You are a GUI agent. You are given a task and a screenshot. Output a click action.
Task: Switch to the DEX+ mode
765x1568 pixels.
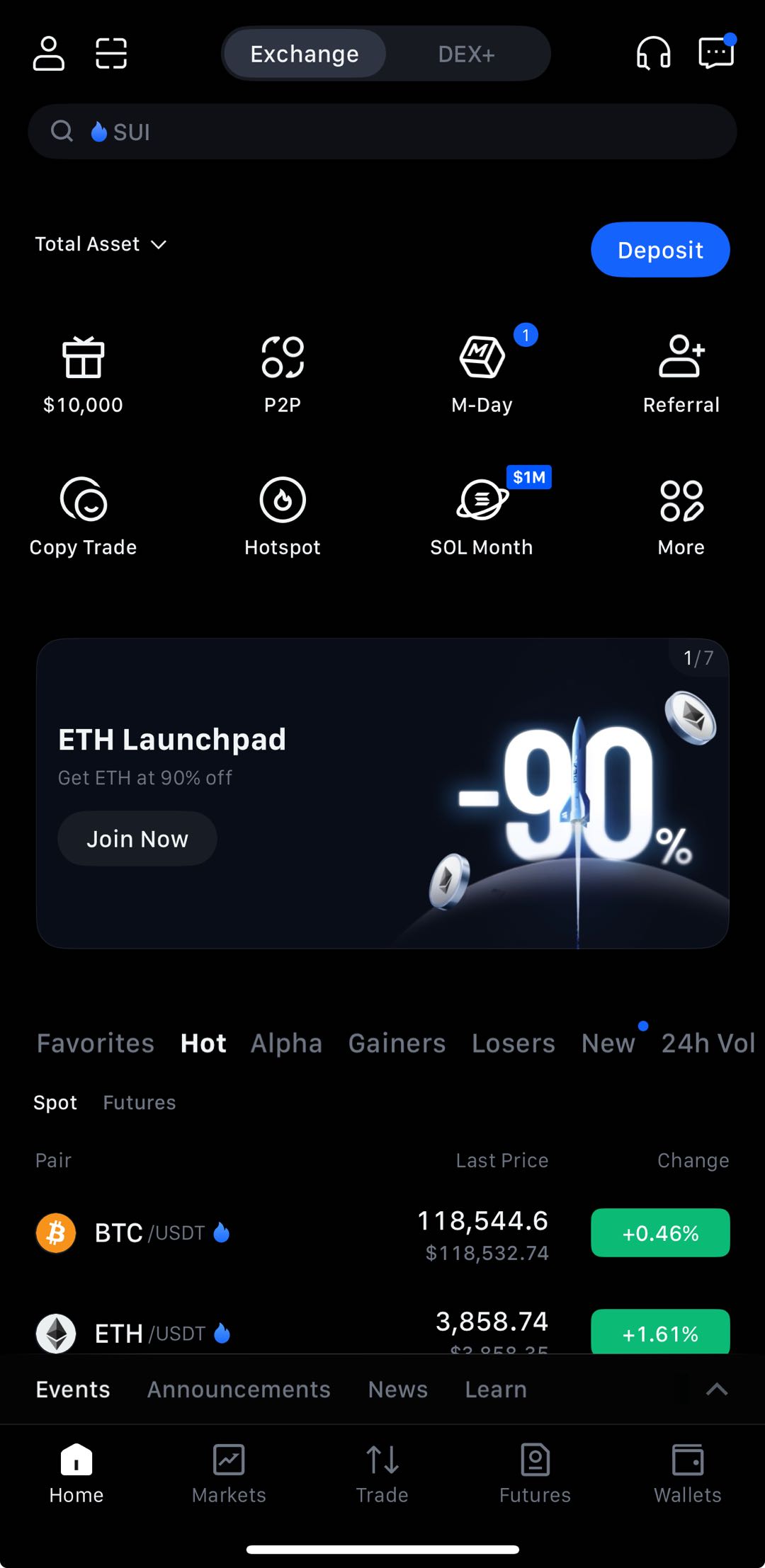tap(466, 54)
